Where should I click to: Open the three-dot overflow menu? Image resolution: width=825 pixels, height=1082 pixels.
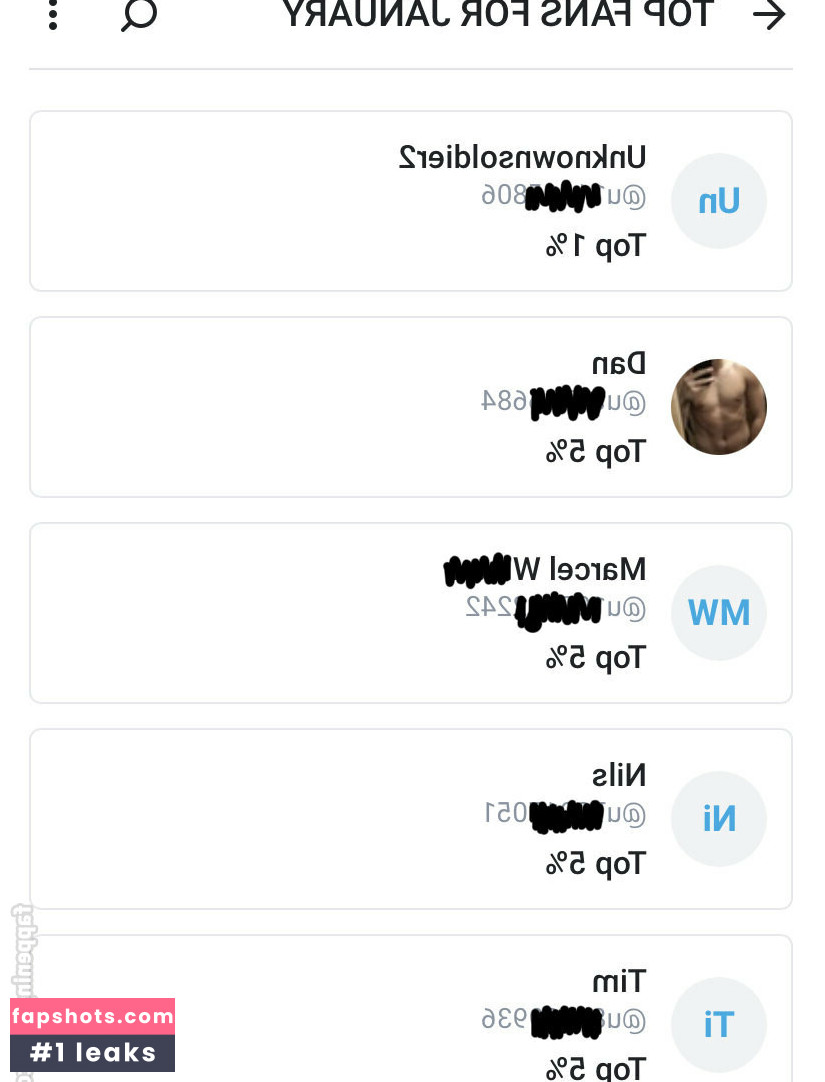[53, 15]
